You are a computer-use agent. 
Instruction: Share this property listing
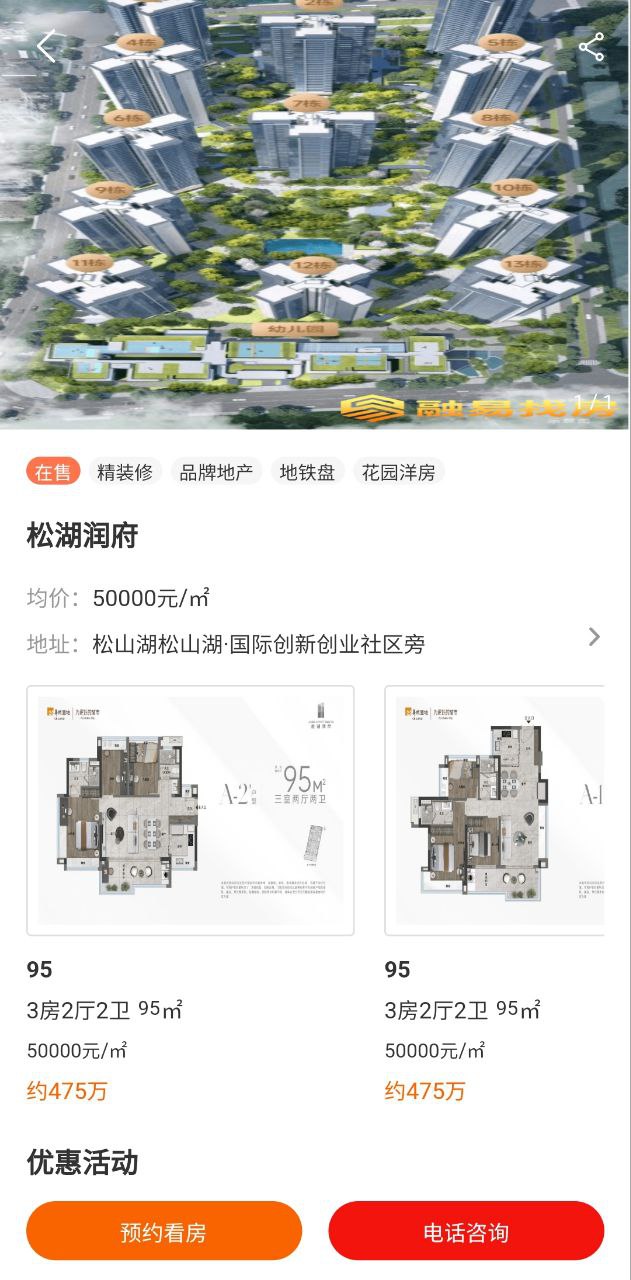[591, 47]
